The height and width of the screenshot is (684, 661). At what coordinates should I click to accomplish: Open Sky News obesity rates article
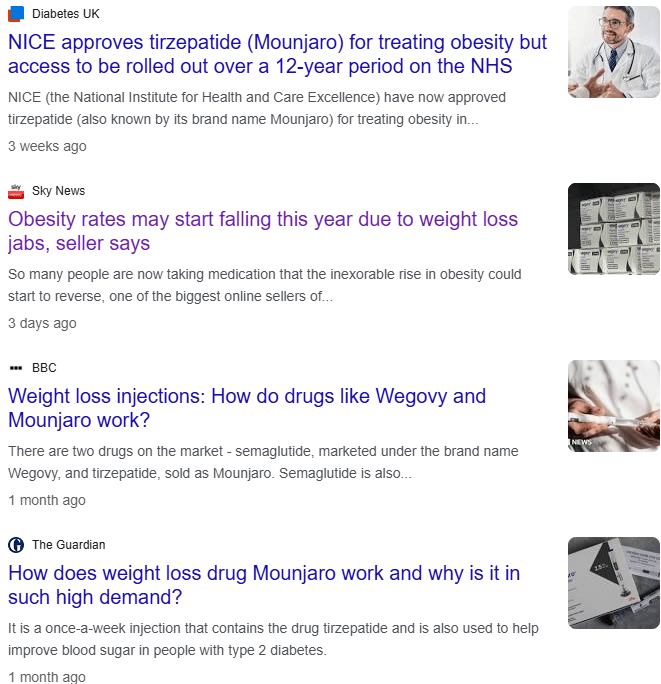263,231
